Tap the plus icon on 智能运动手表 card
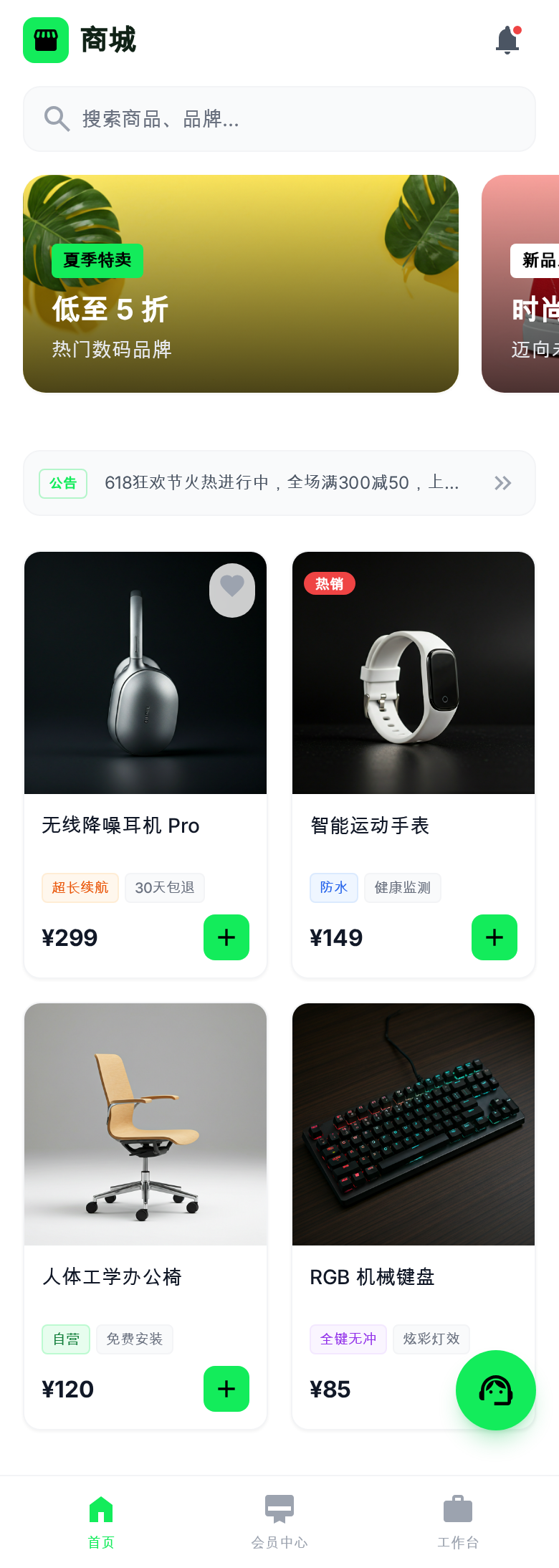The image size is (559, 1568). (494, 937)
